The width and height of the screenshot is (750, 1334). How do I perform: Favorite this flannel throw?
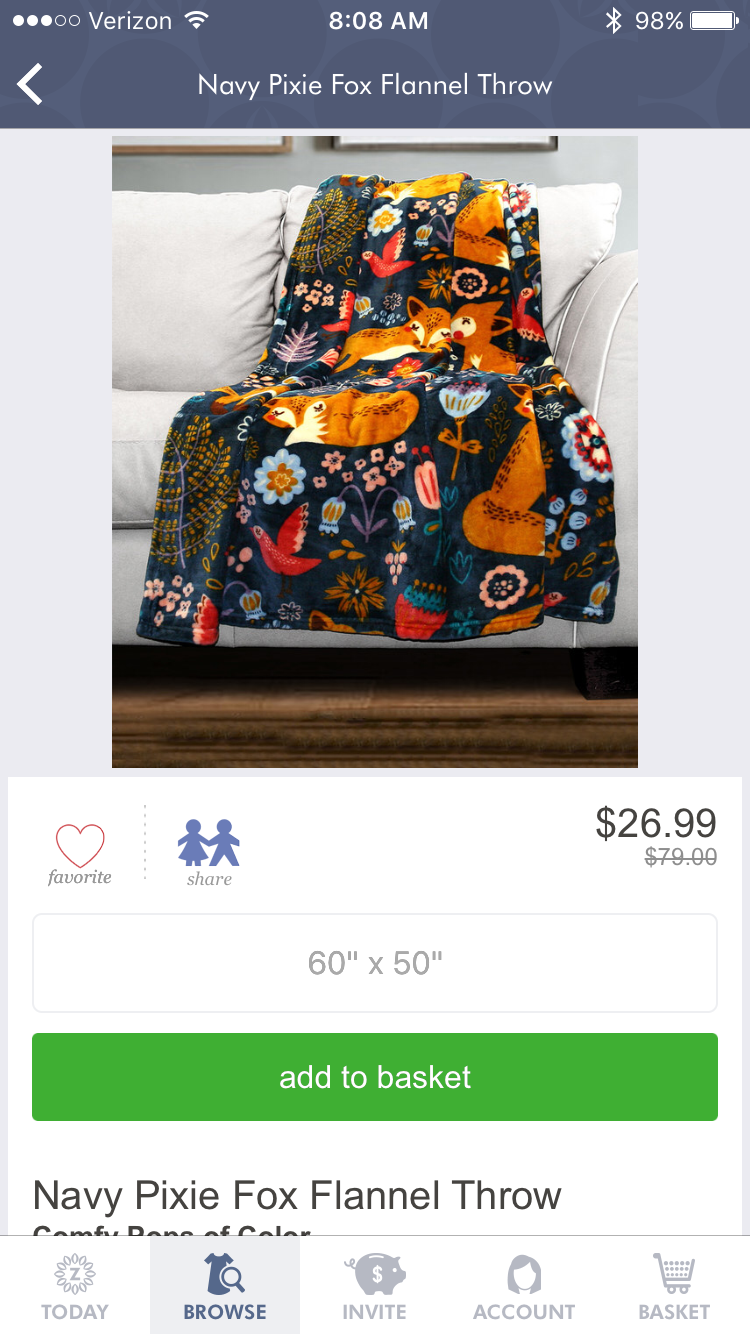pyautogui.click(x=80, y=855)
